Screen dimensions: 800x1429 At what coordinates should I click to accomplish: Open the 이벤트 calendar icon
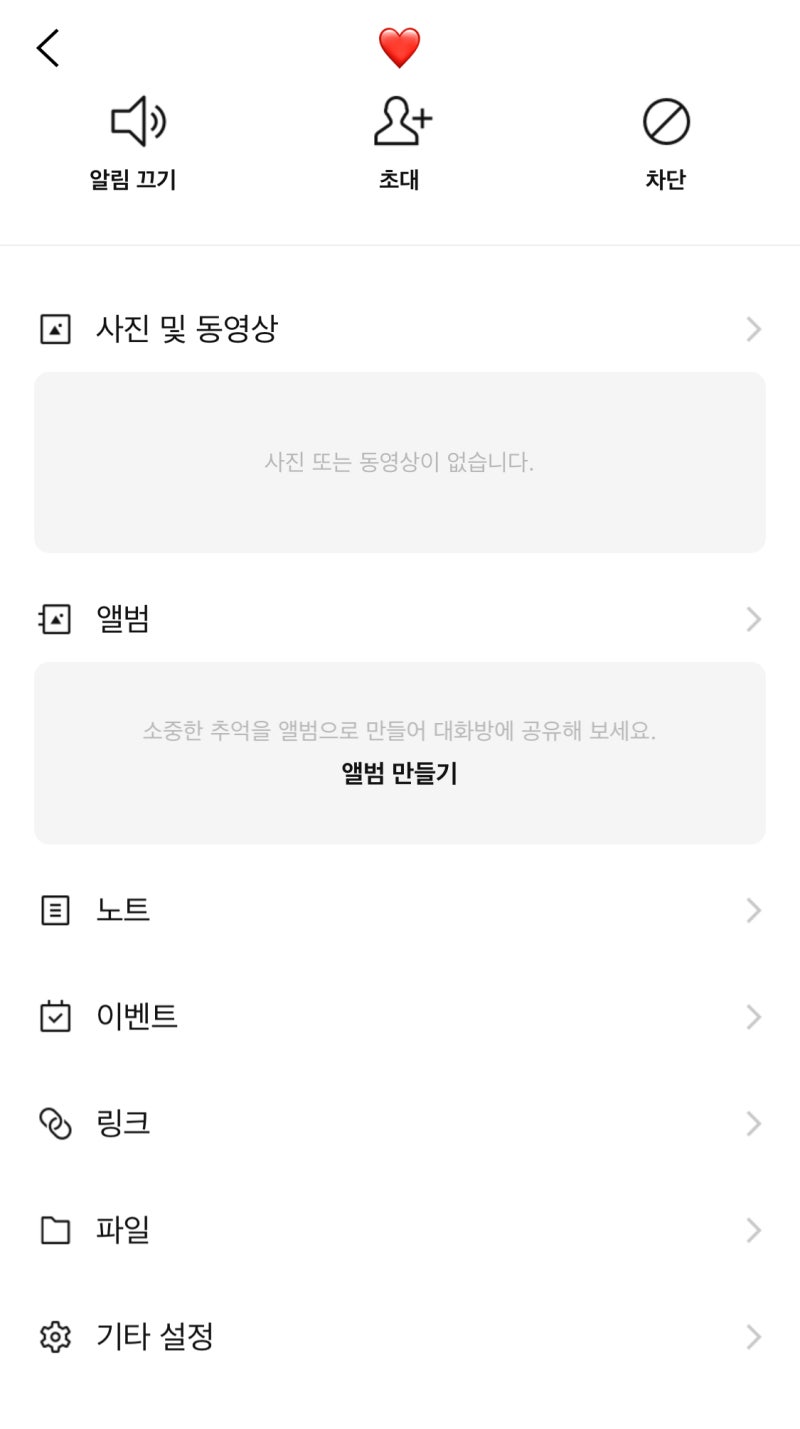coord(57,1016)
